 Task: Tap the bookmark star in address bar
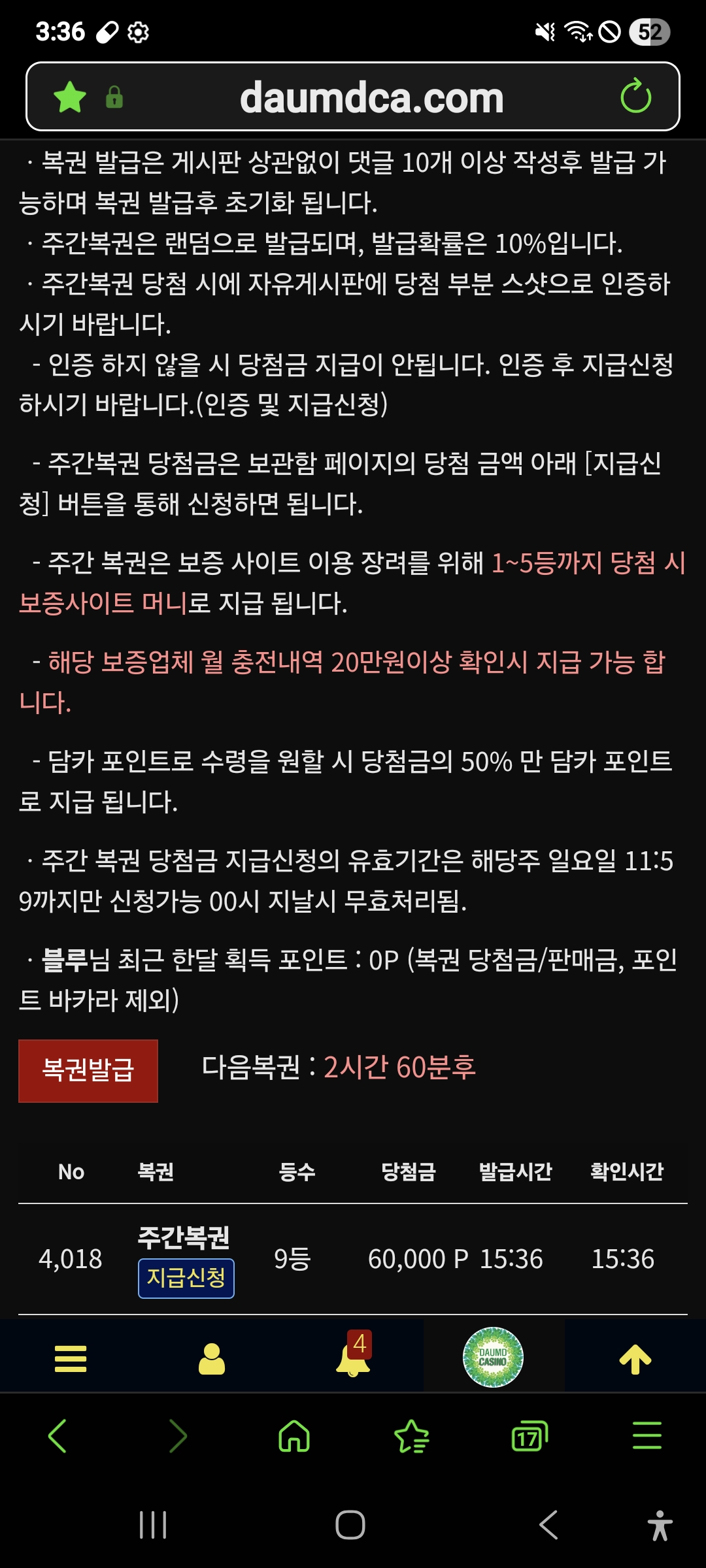pyautogui.click(x=70, y=97)
